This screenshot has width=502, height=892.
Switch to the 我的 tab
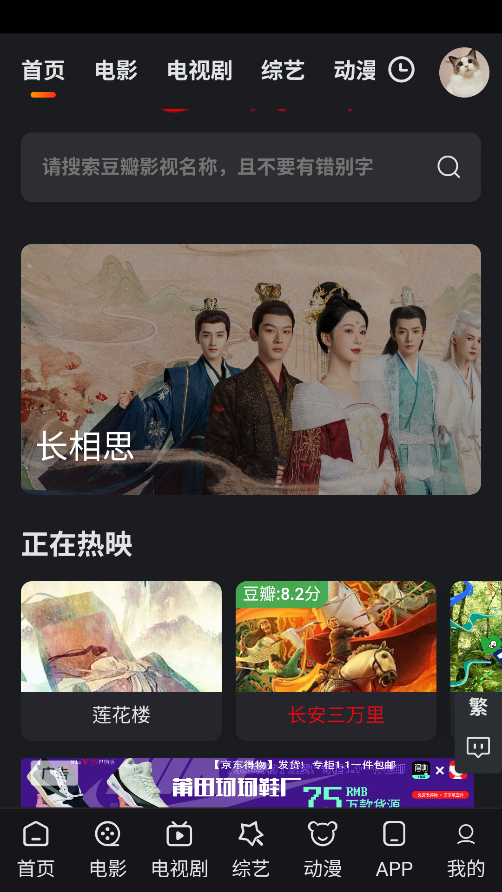[x=466, y=849]
